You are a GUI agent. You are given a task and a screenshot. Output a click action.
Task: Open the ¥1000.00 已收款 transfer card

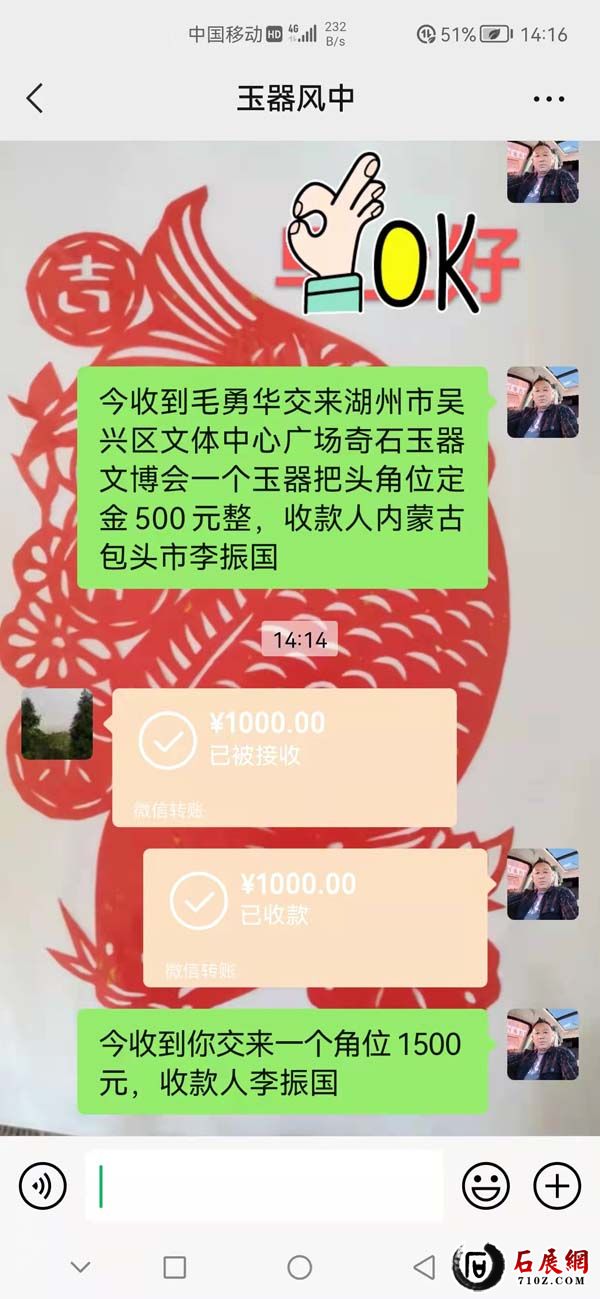(x=315, y=917)
